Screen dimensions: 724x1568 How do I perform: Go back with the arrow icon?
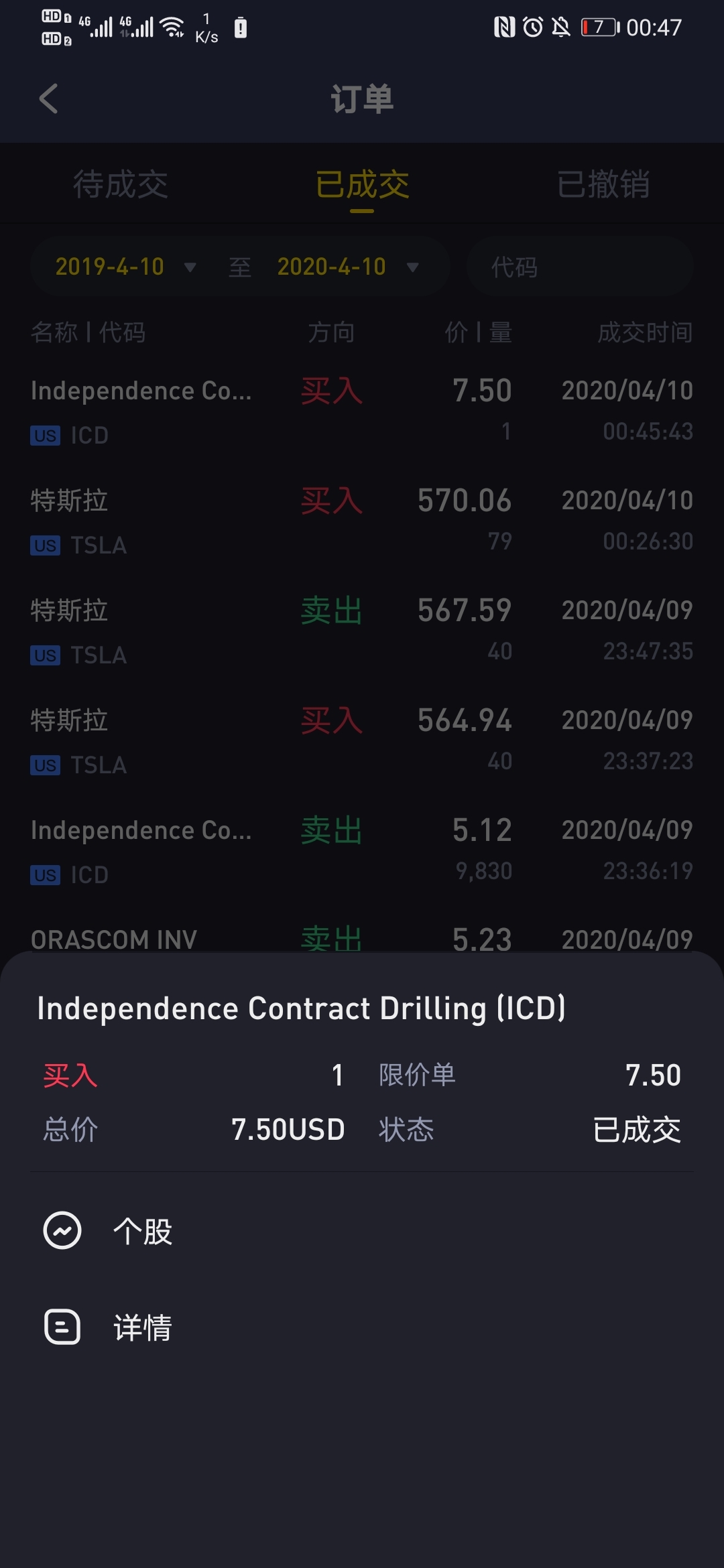click(x=48, y=99)
